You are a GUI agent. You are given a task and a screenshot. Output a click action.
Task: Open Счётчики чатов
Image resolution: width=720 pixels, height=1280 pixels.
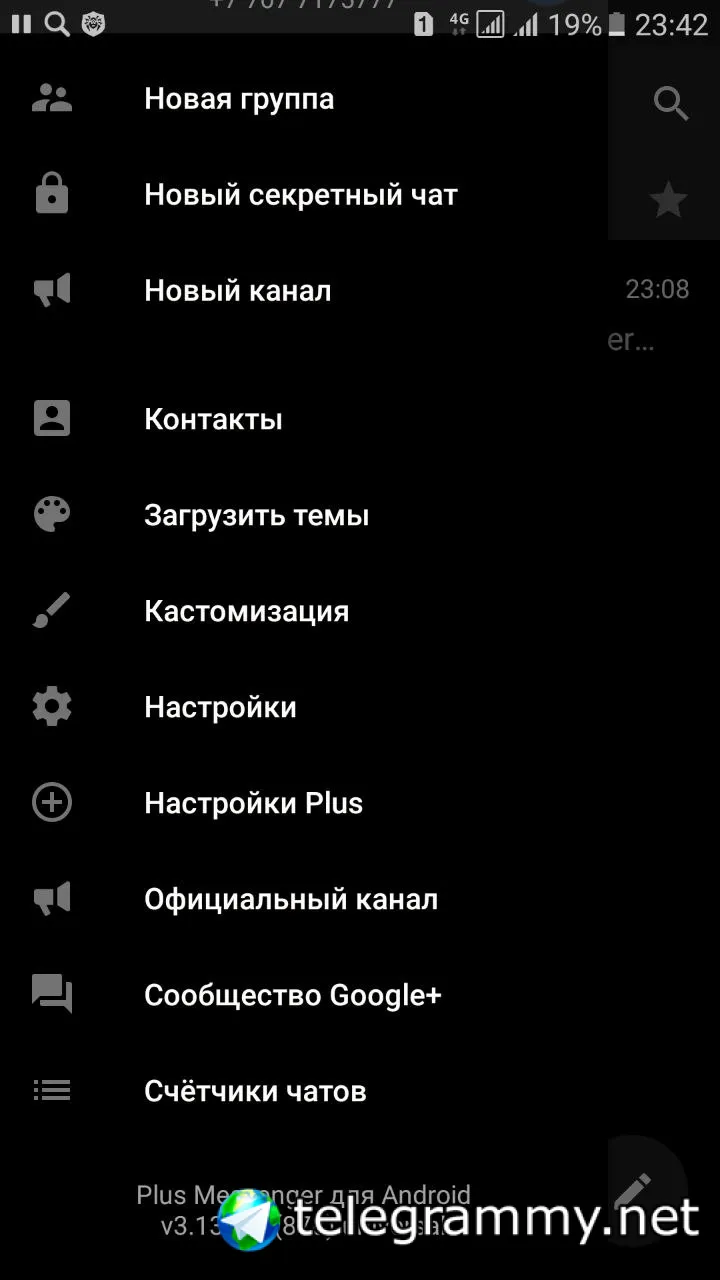pyautogui.click(x=255, y=1091)
